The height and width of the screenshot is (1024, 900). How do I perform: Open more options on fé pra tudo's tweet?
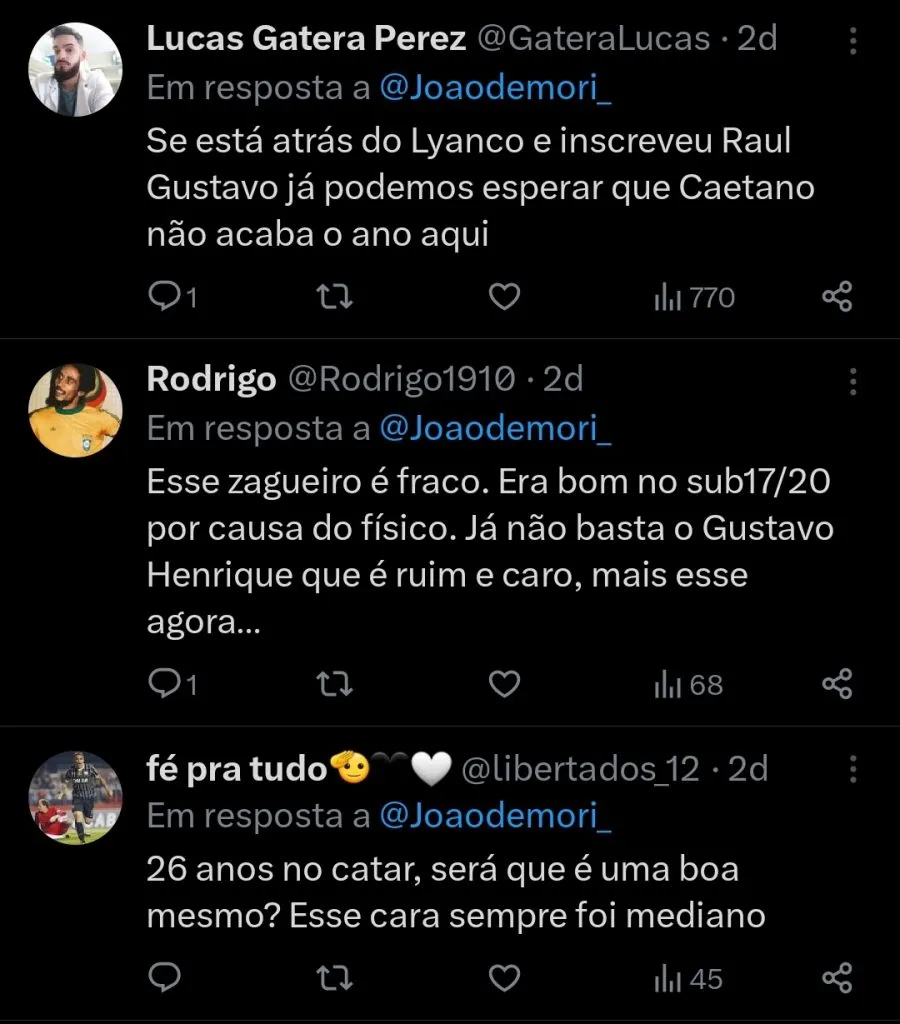tap(852, 768)
